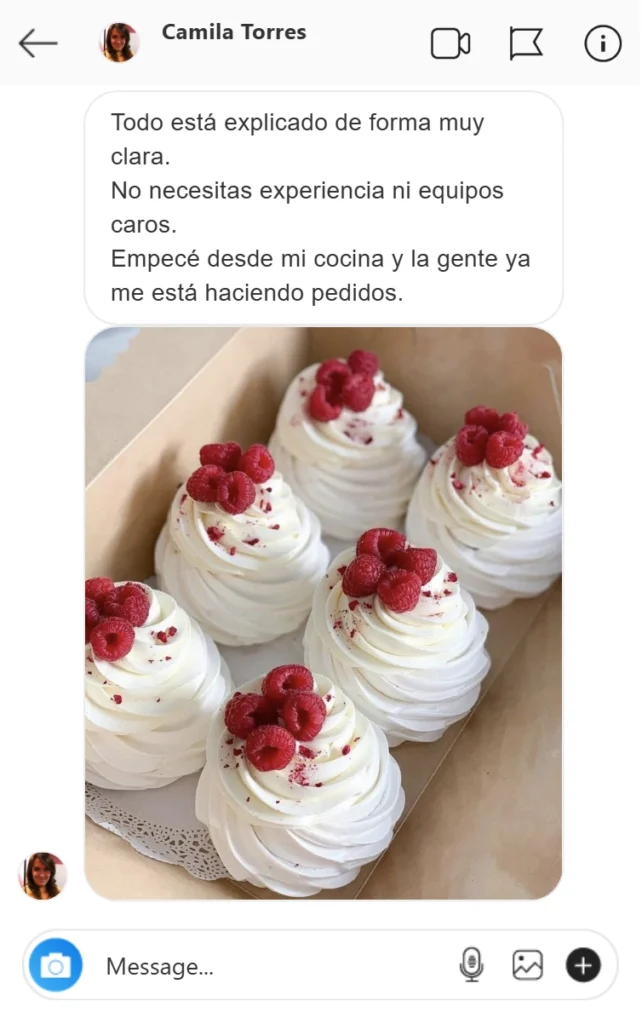The height and width of the screenshot is (1024, 642).
Task: Record a voice message
Action: [471, 965]
